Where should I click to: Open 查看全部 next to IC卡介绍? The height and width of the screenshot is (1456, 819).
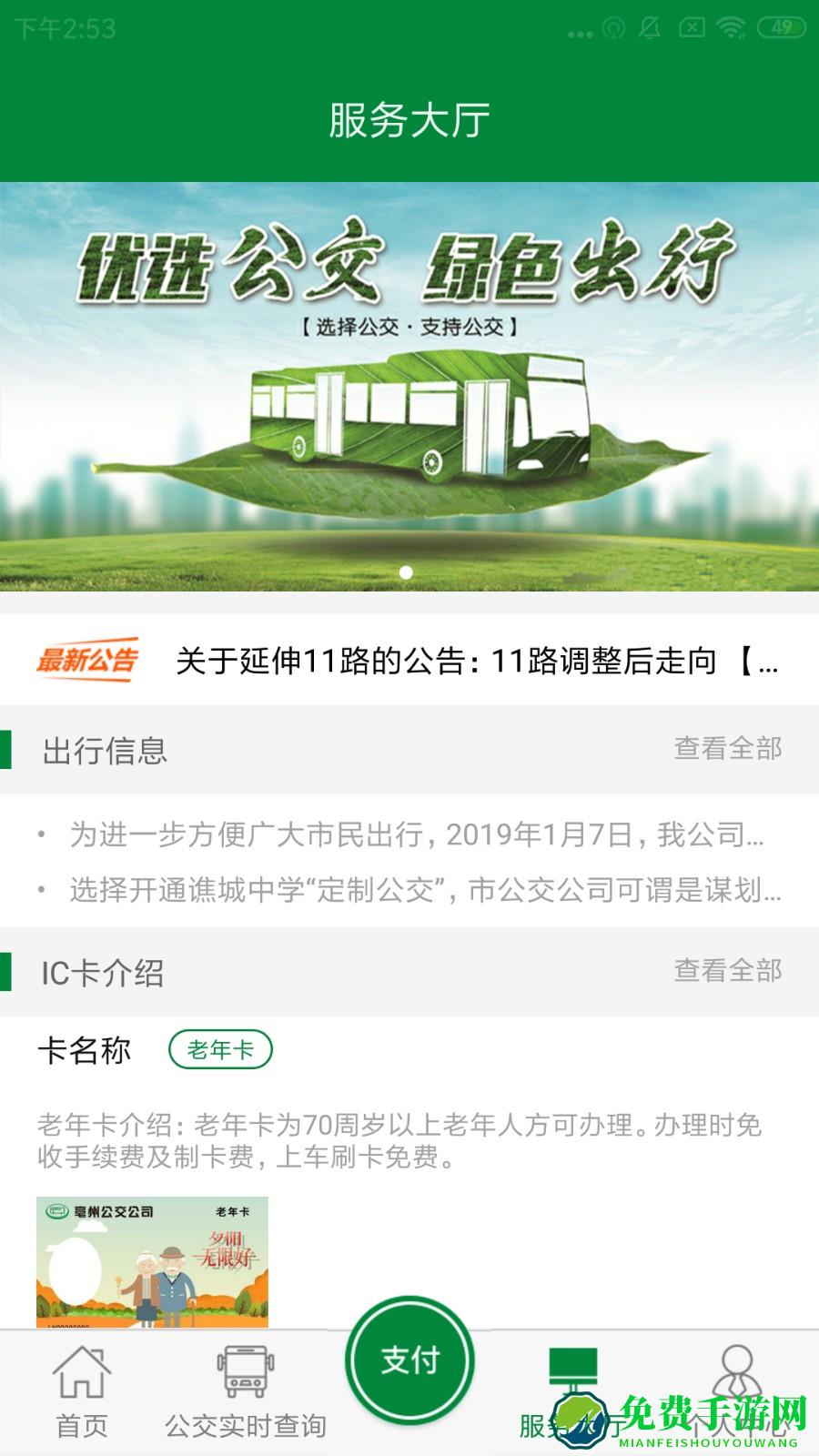coord(726,971)
